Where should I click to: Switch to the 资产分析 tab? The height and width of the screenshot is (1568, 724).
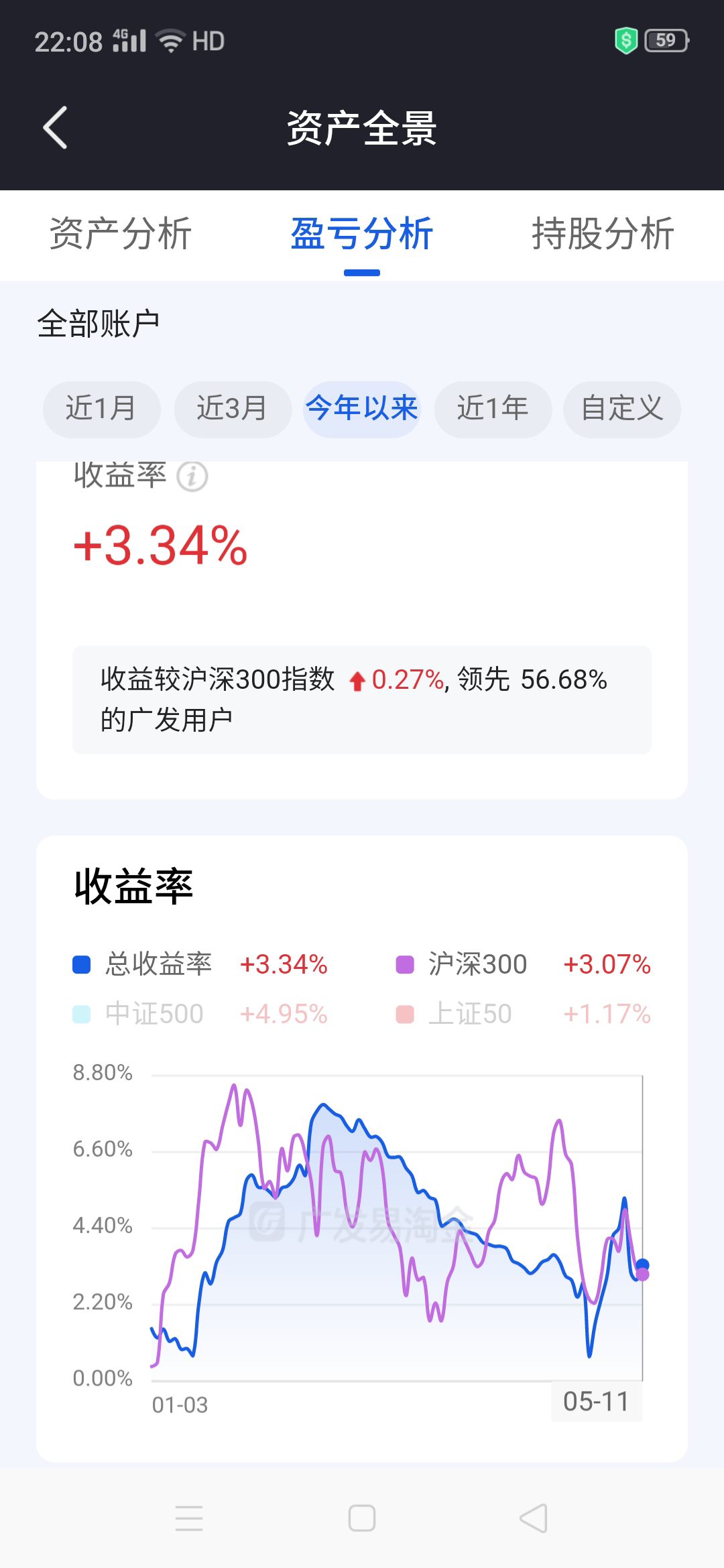click(x=121, y=234)
